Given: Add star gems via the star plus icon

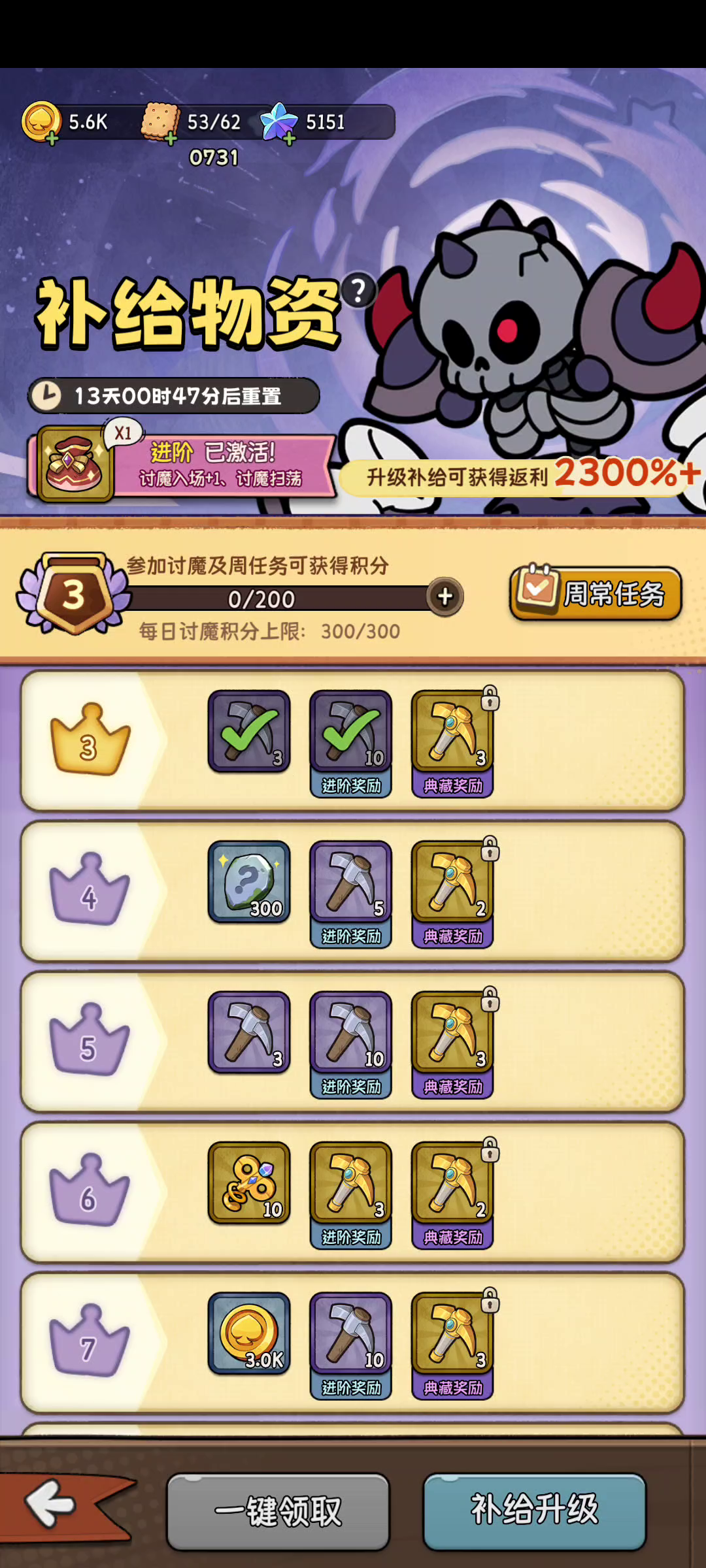Looking at the screenshot, I should (290, 139).
